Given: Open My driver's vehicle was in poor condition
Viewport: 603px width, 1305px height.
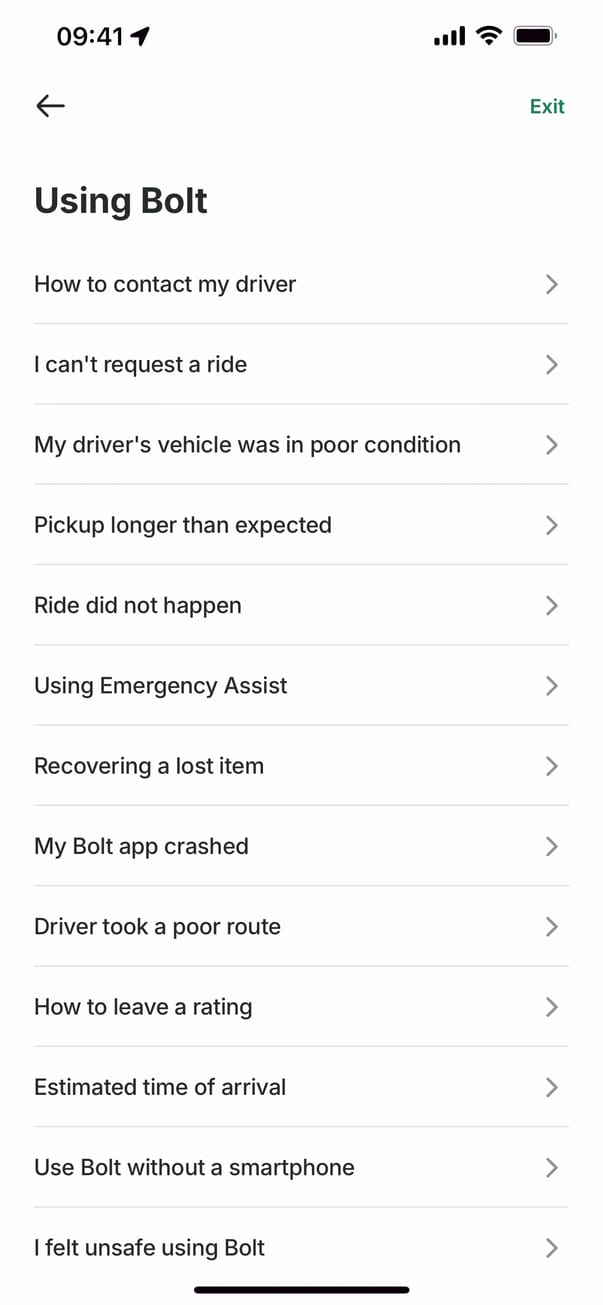Looking at the screenshot, I should [x=247, y=445].
